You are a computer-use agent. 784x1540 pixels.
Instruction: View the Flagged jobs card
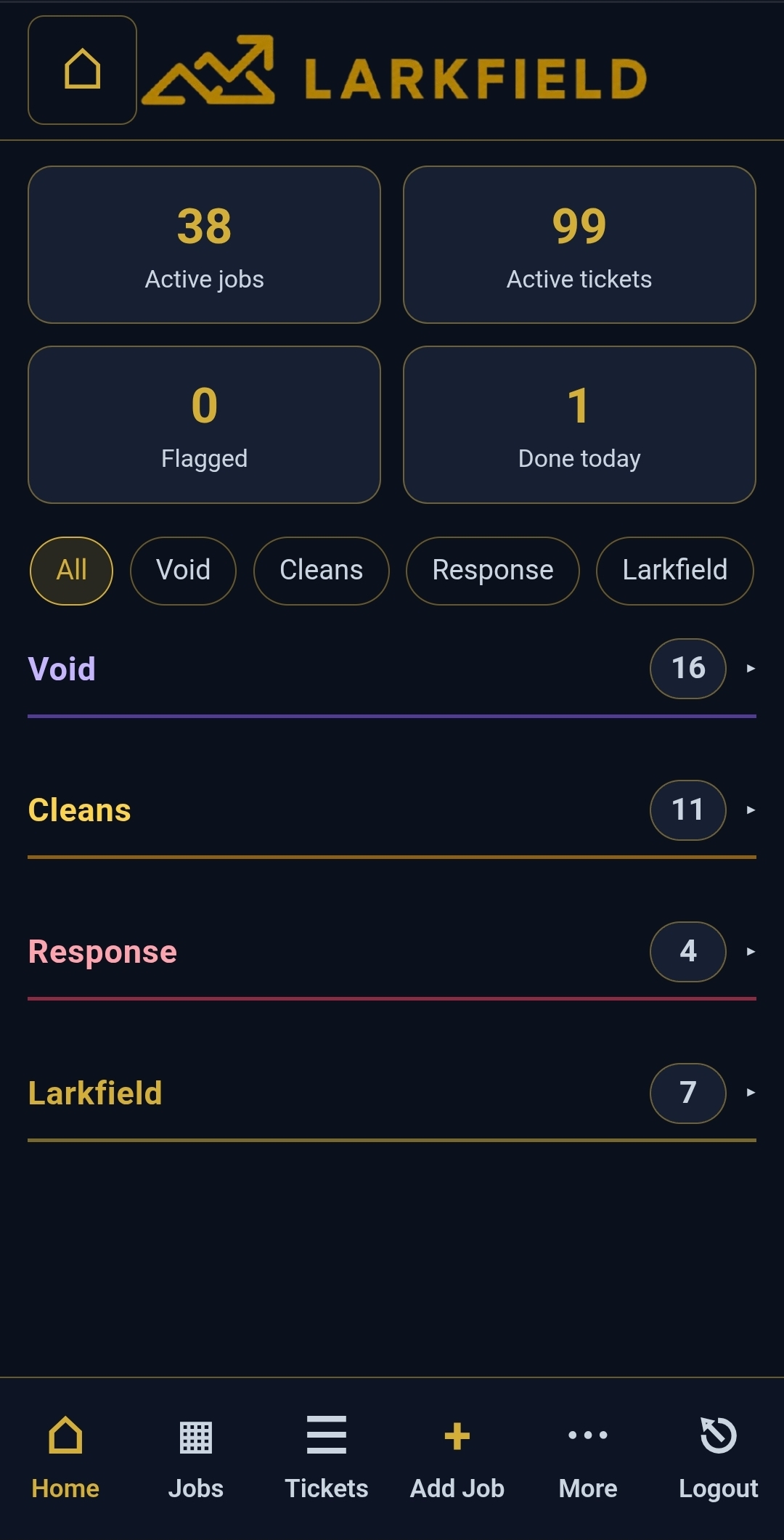coord(204,425)
